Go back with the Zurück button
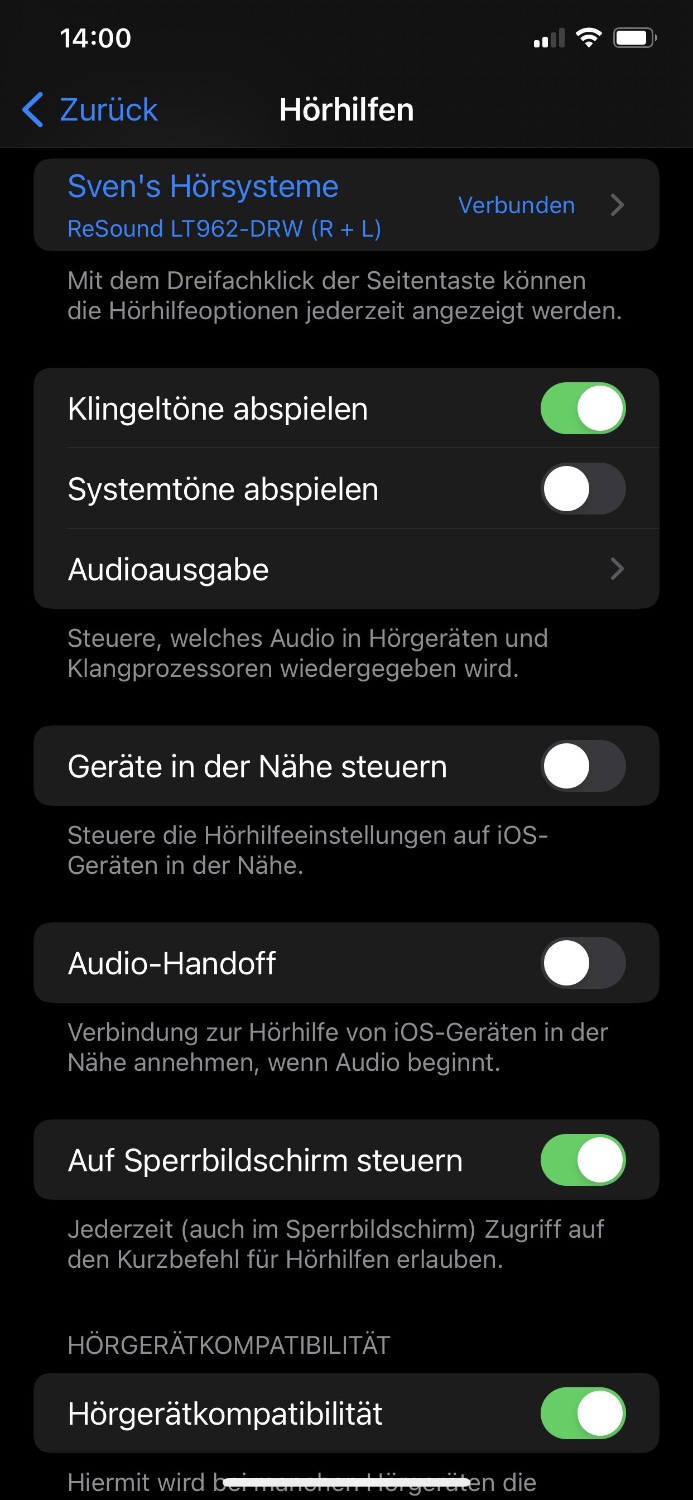Viewport: 693px width, 1500px height. [x=90, y=110]
